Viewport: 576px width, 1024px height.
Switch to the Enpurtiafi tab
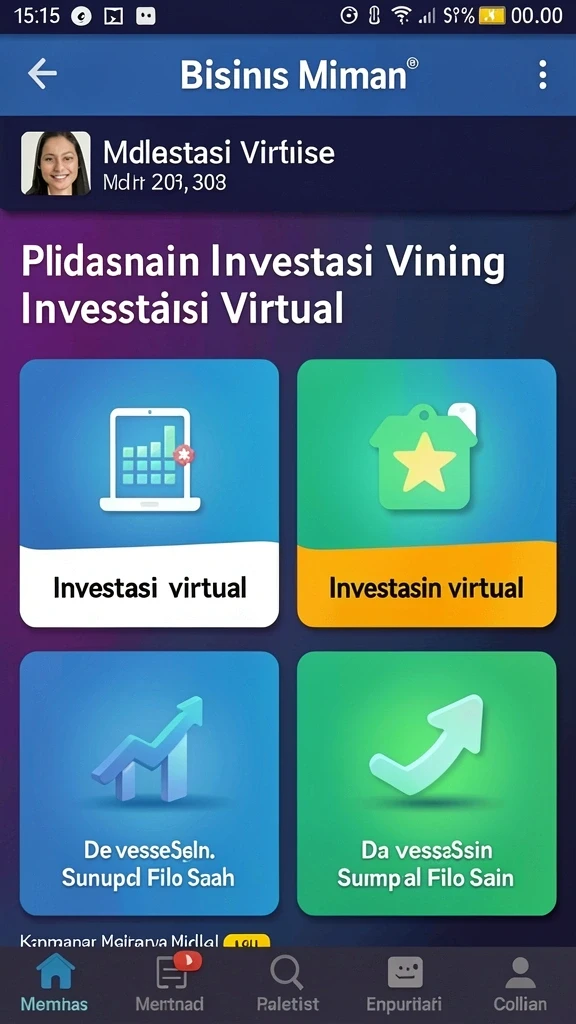404,984
